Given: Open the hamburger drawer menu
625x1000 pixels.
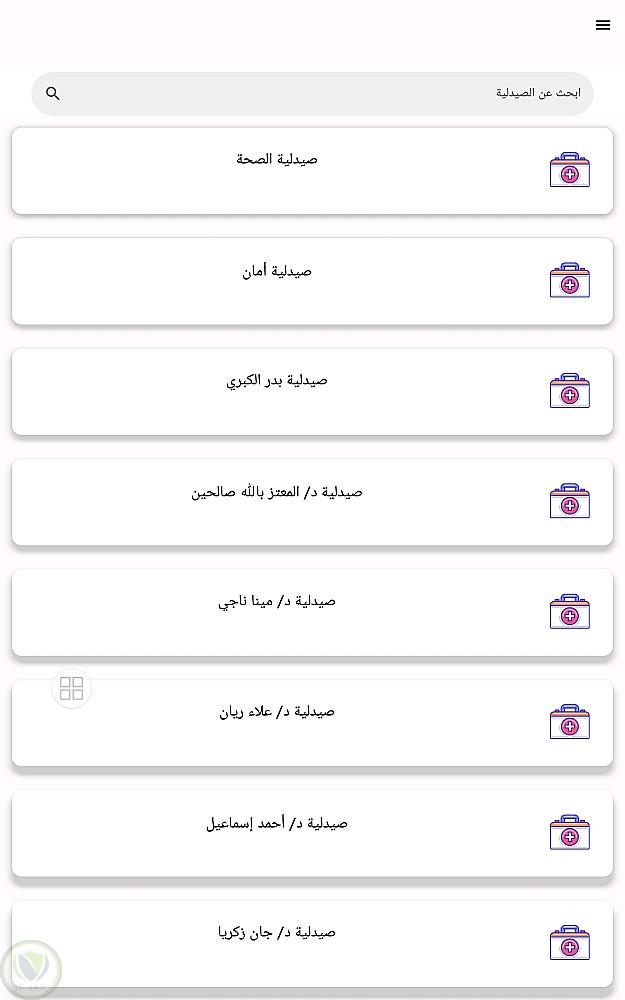Looking at the screenshot, I should [x=602, y=26].
